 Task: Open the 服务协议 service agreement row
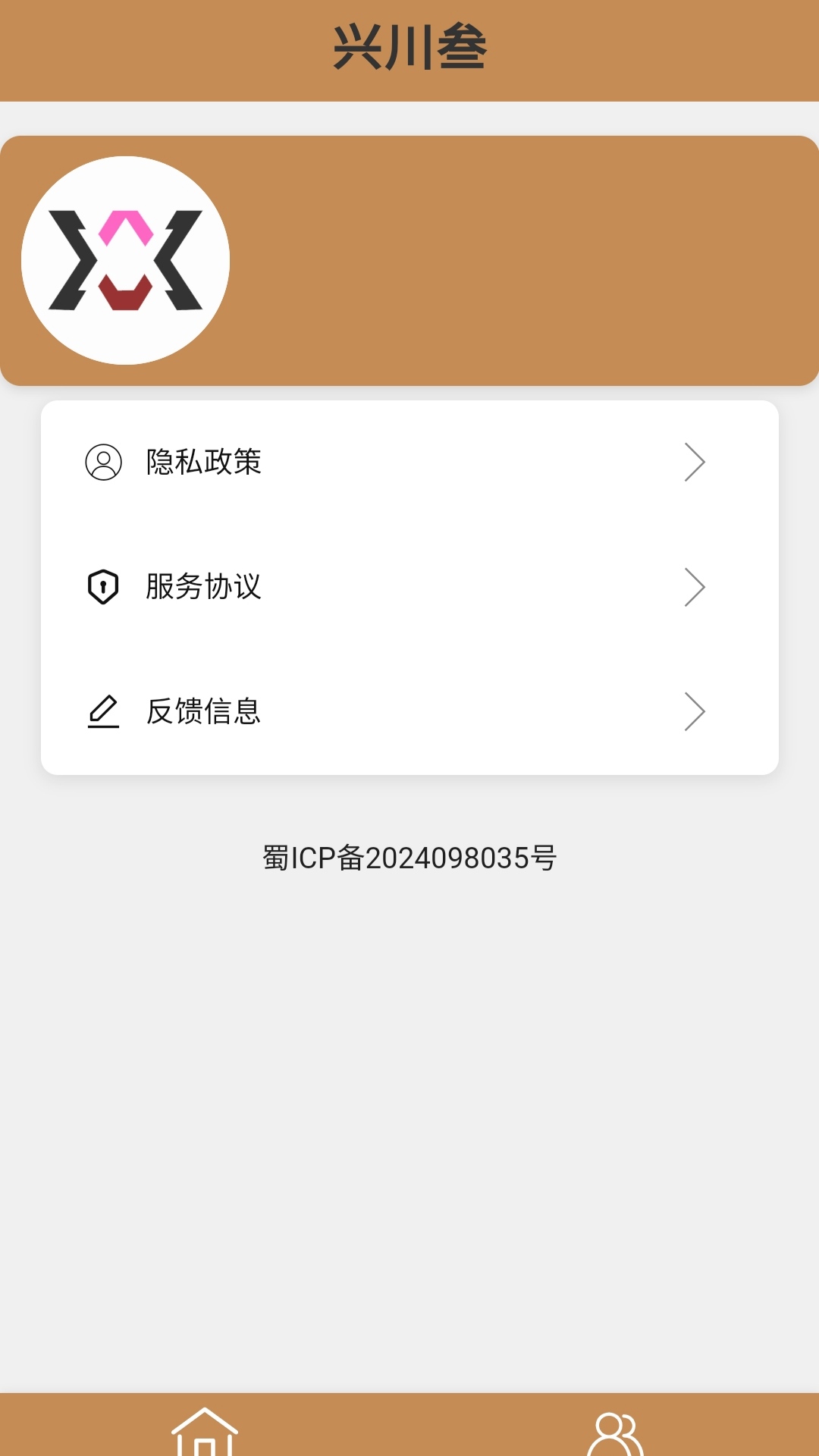pos(409,587)
